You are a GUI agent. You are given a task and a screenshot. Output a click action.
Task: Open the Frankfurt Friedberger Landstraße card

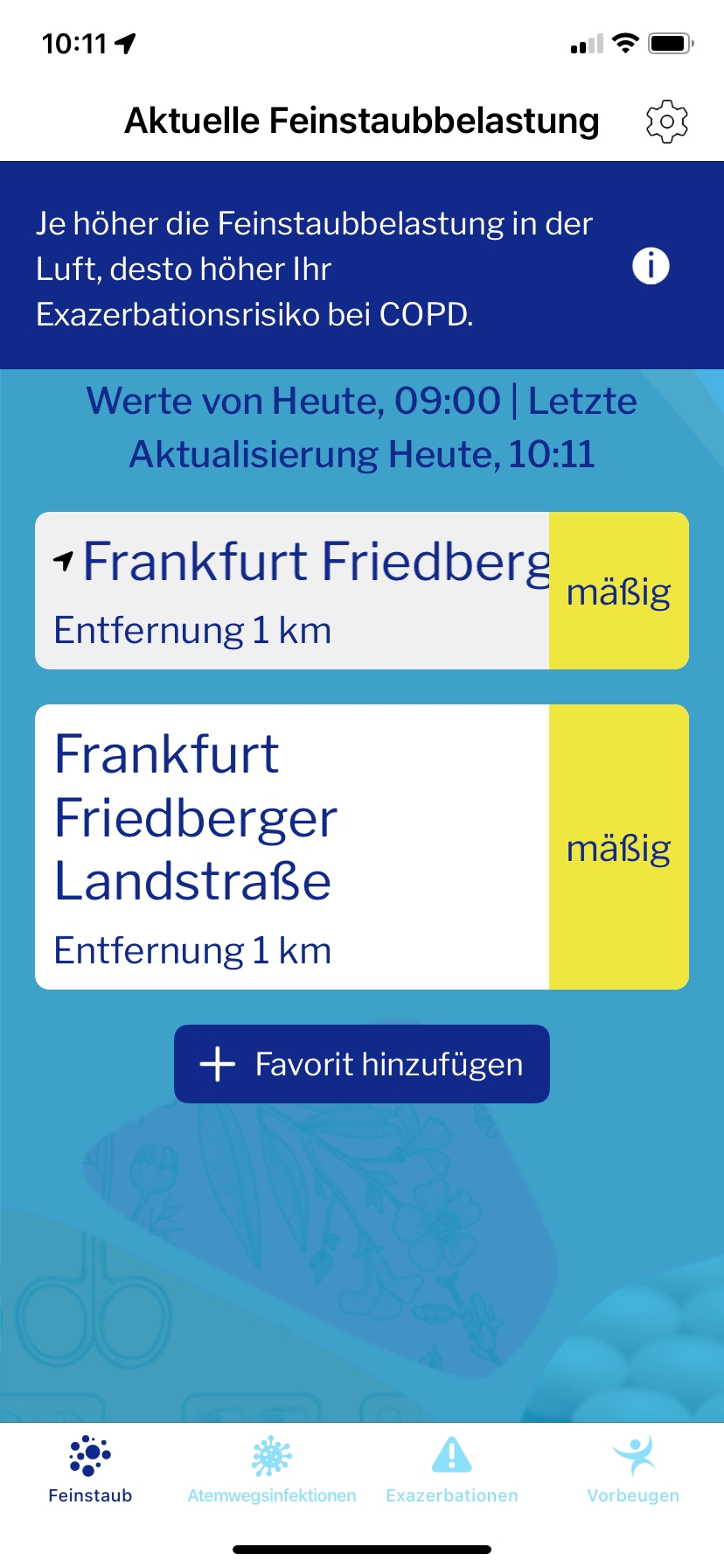point(361,846)
